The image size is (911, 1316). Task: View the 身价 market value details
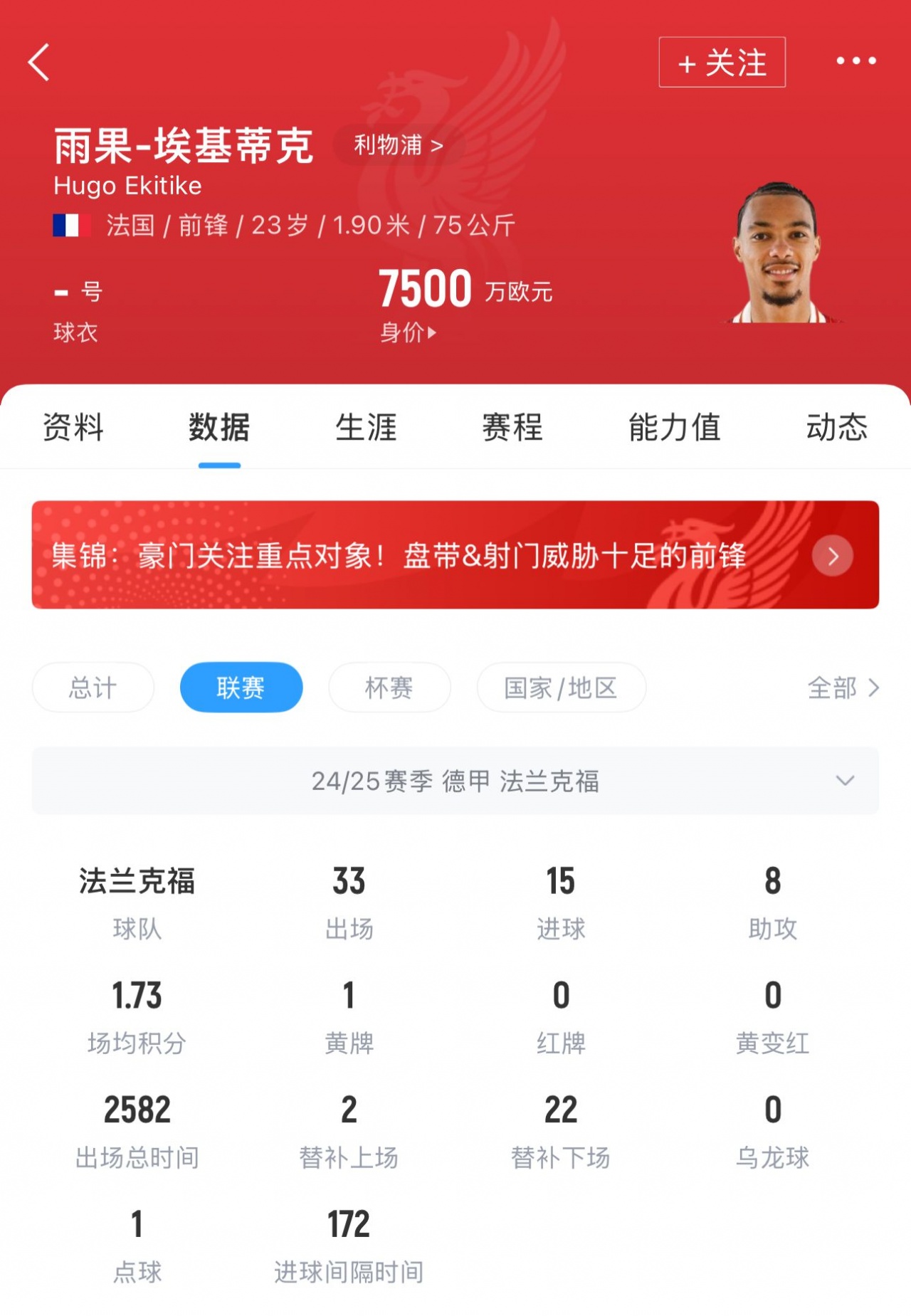(x=408, y=332)
